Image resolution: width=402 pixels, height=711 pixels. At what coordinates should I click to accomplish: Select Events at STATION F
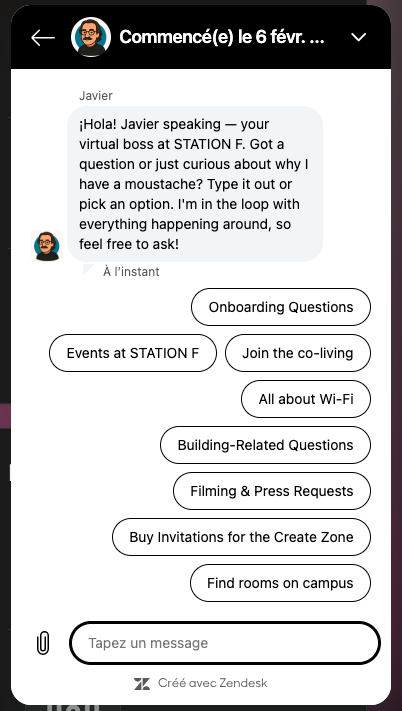point(133,353)
